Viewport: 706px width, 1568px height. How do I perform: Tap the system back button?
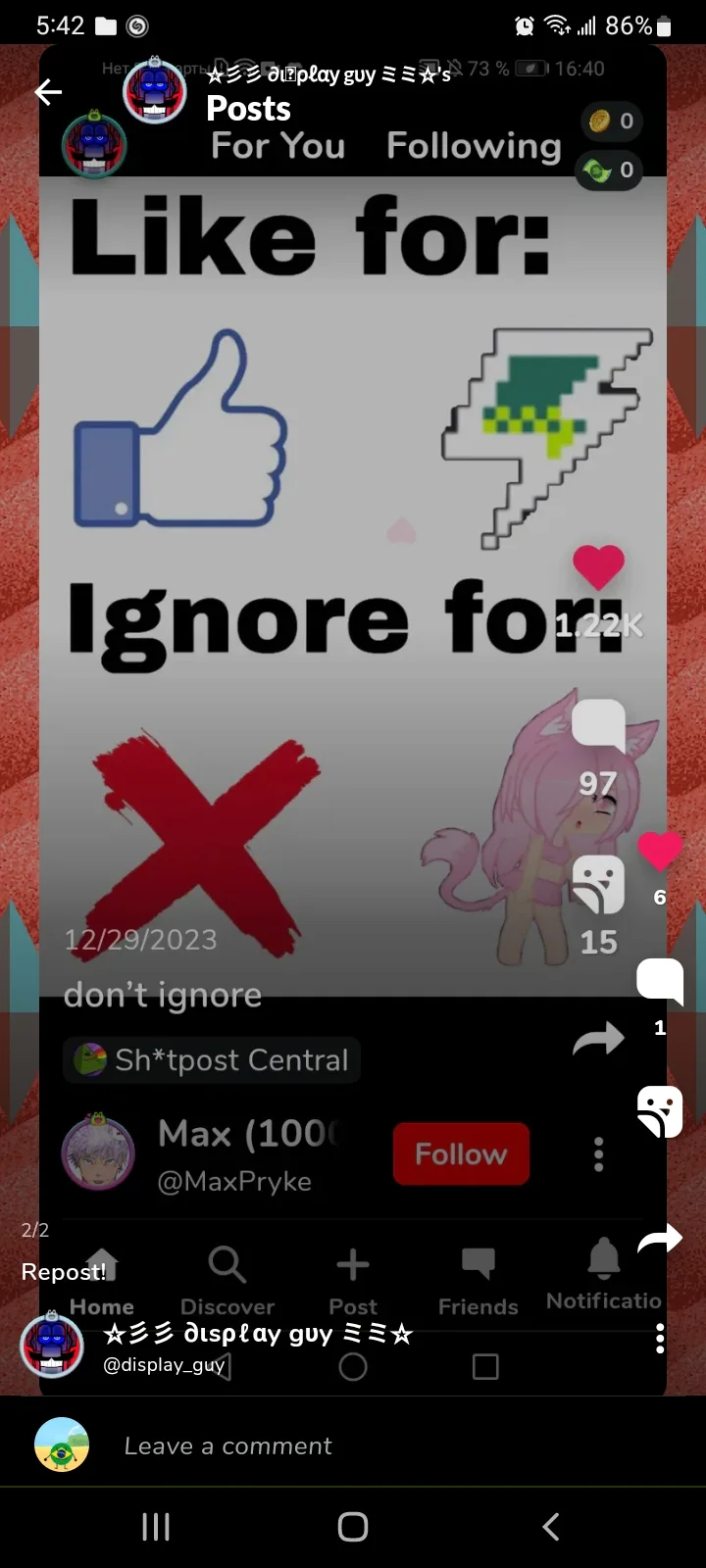(x=551, y=1527)
